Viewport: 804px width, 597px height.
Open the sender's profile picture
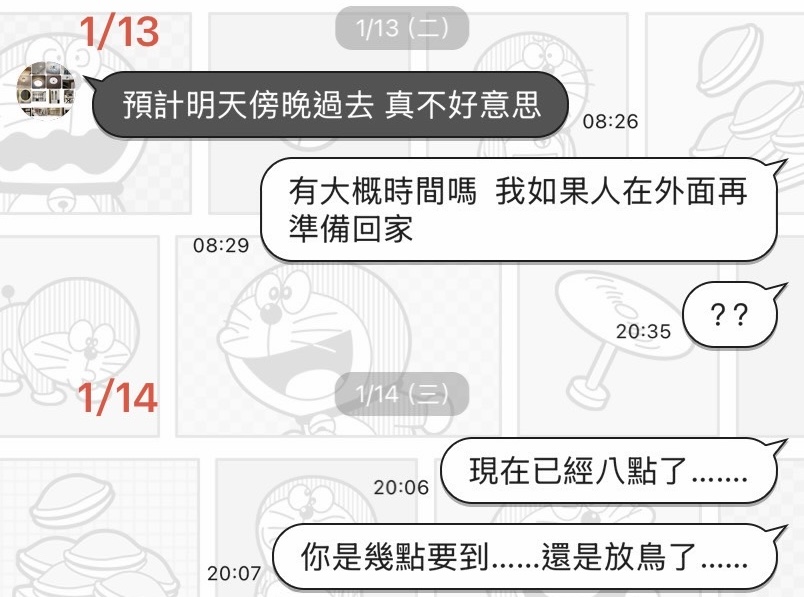click(x=49, y=90)
